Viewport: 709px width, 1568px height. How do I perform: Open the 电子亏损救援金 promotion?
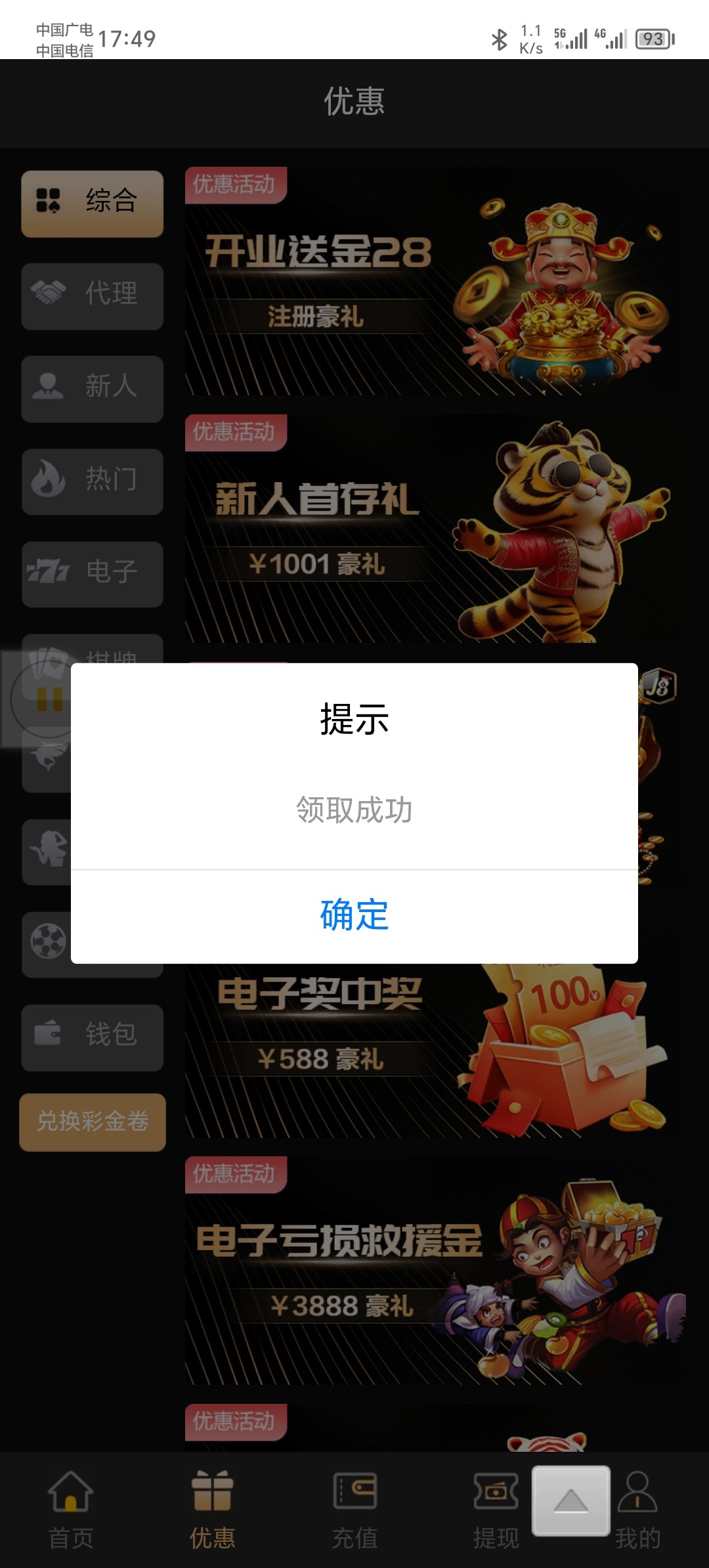point(433,1271)
